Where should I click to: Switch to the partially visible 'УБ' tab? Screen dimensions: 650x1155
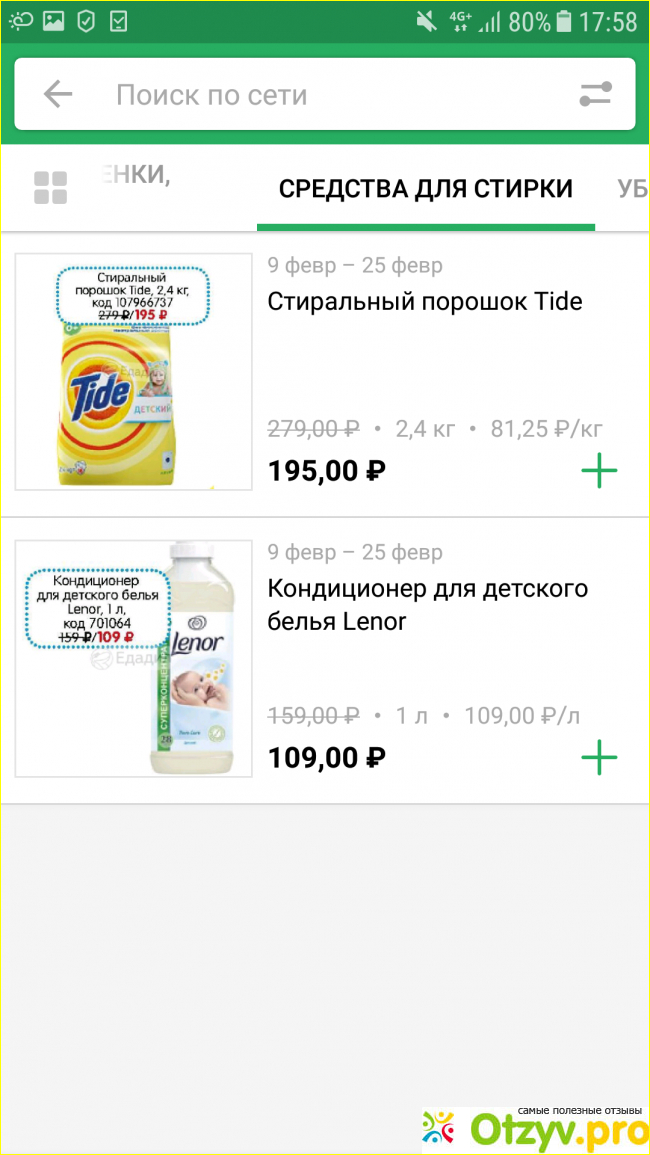tap(632, 188)
